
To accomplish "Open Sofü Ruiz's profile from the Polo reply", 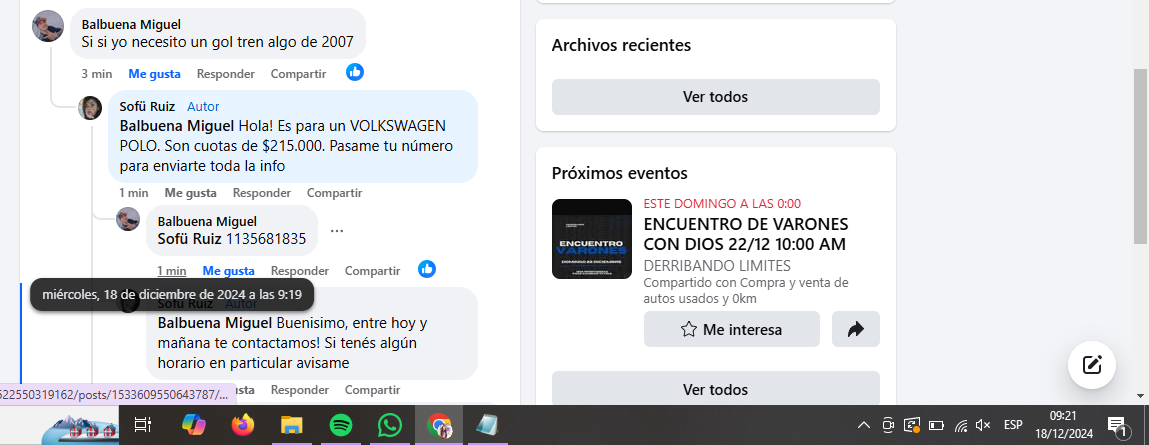I will (145, 106).
